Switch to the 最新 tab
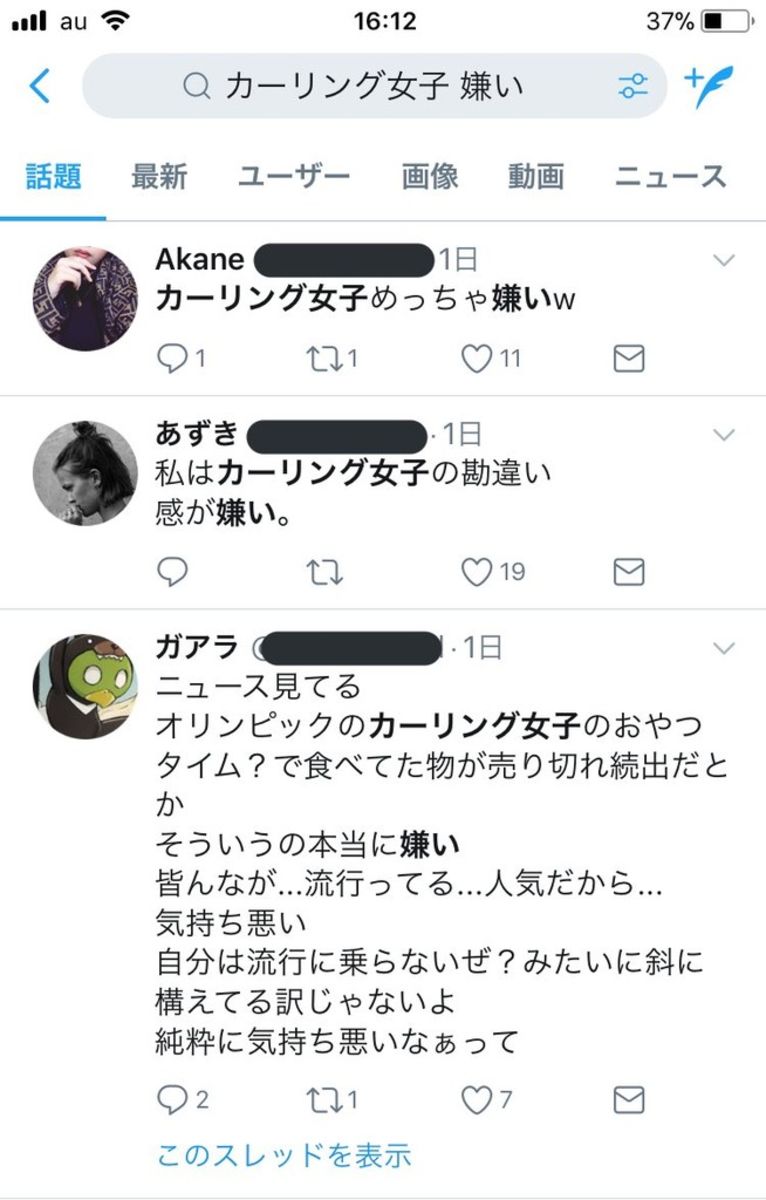 (159, 177)
